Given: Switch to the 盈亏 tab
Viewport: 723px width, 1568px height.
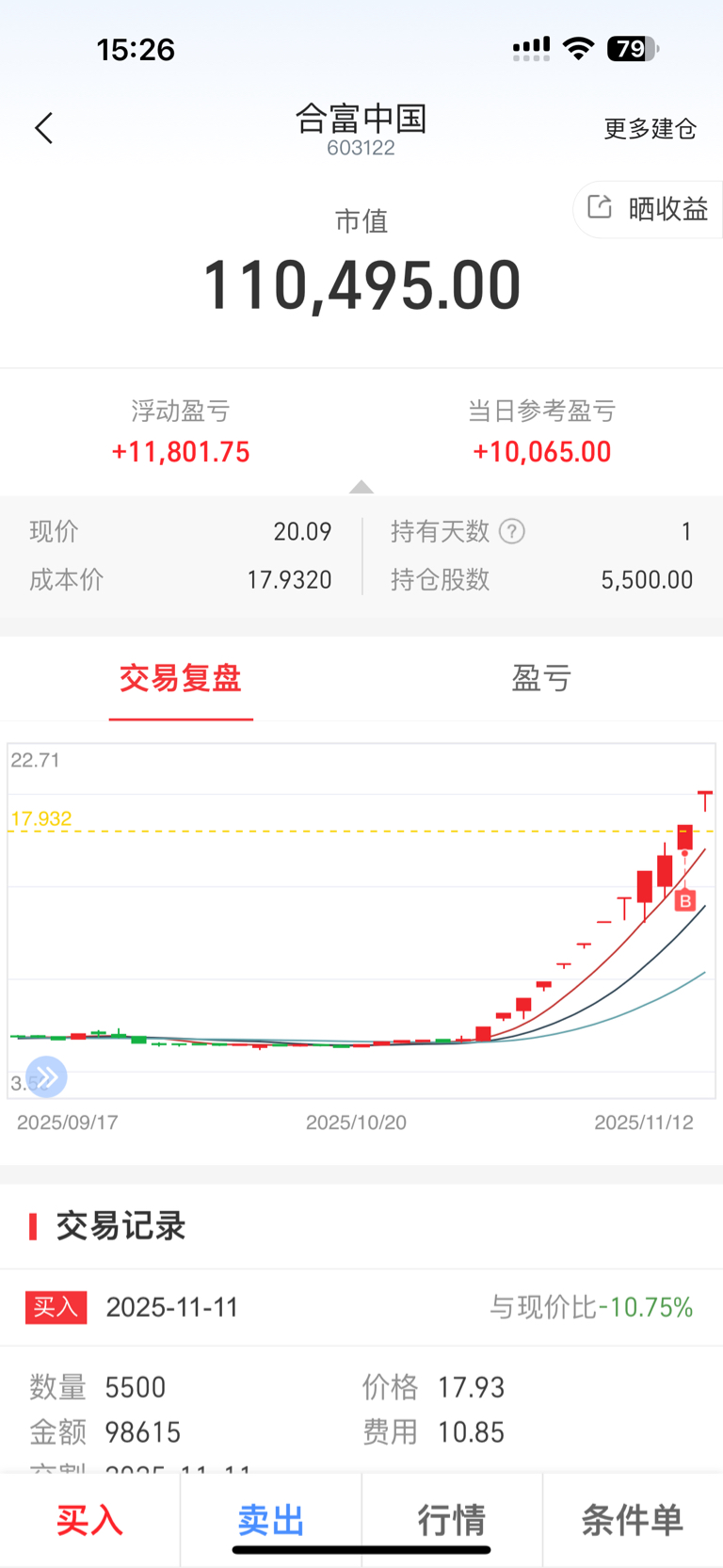Looking at the screenshot, I should pos(541,678).
